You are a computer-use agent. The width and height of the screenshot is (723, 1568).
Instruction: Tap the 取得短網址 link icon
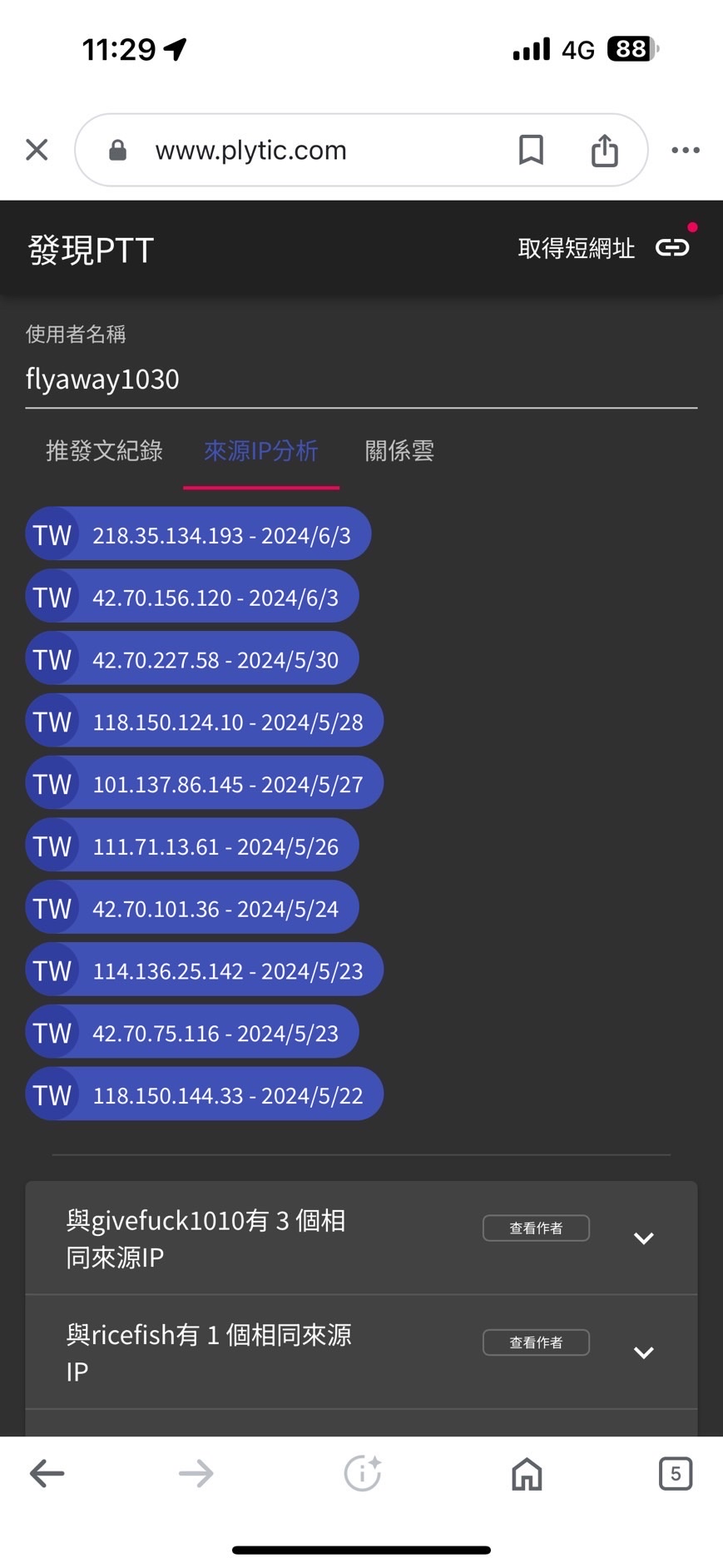click(672, 247)
